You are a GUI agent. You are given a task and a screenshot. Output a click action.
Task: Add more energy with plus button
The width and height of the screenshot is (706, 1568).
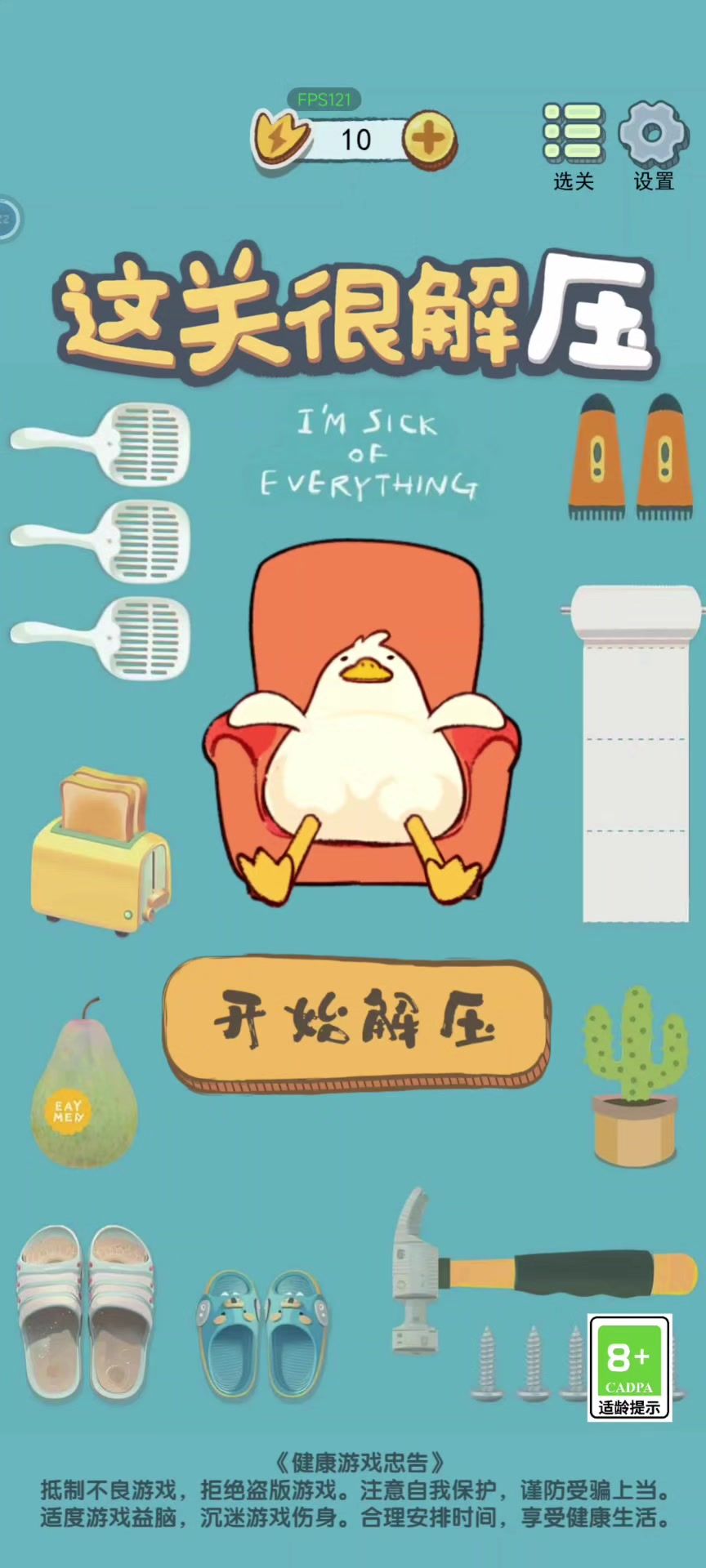point(428,140)
